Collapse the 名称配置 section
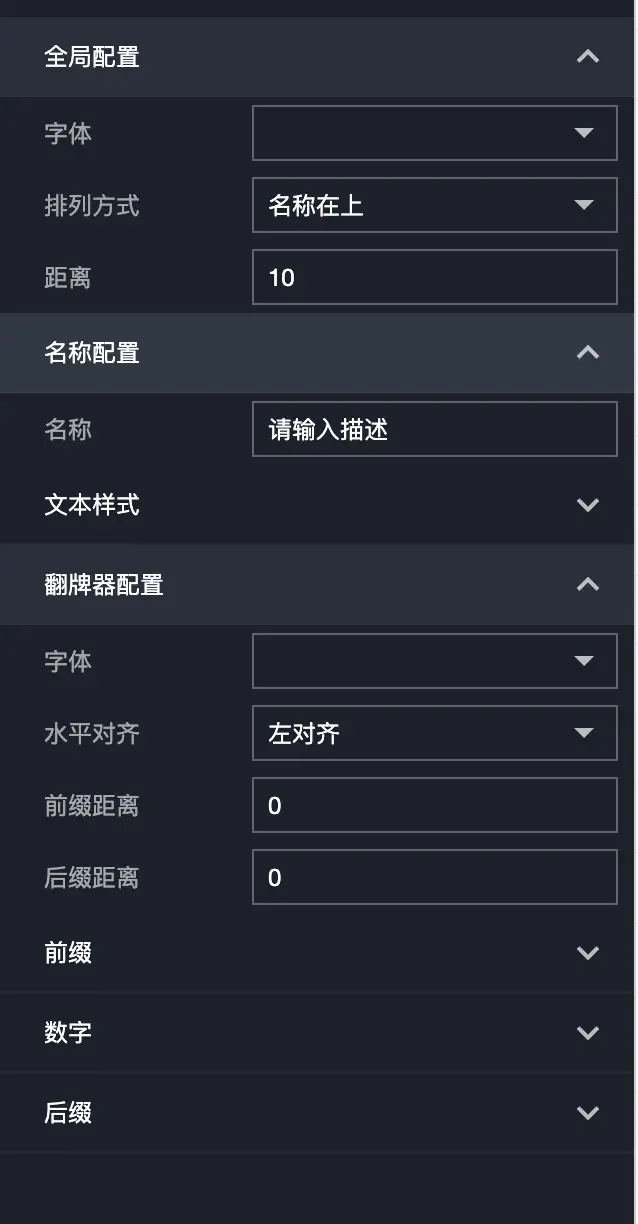 coord(587,353)
